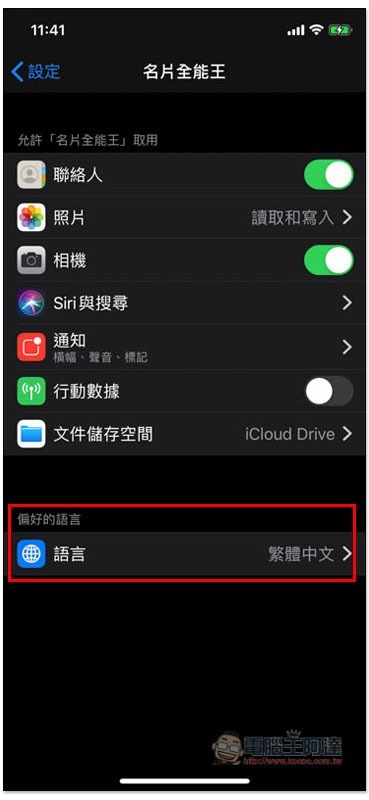Open 通知 settings row

point(185,347)
